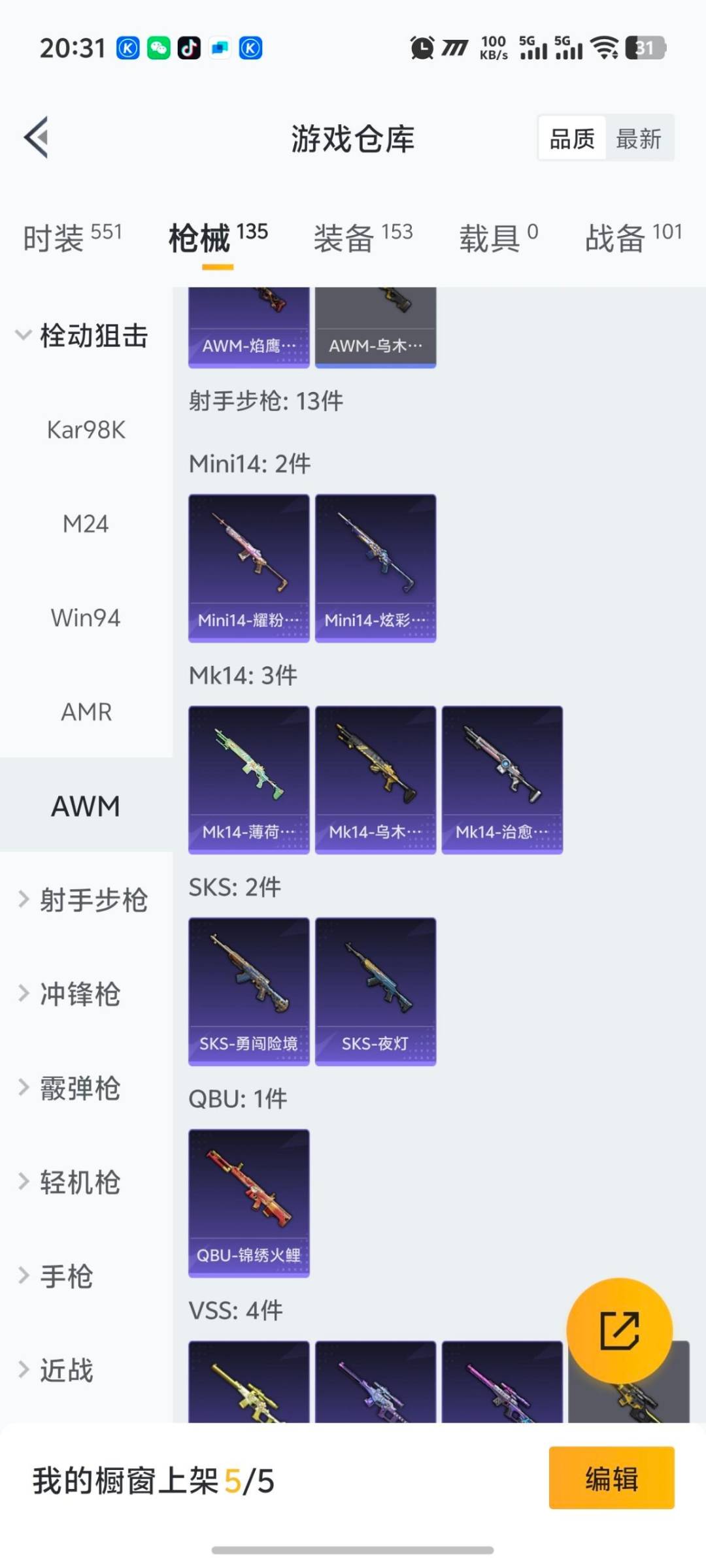Expand the 射手步枪 category
The height and width of the screenshot is (1568, 706).
tap(92, 900)
